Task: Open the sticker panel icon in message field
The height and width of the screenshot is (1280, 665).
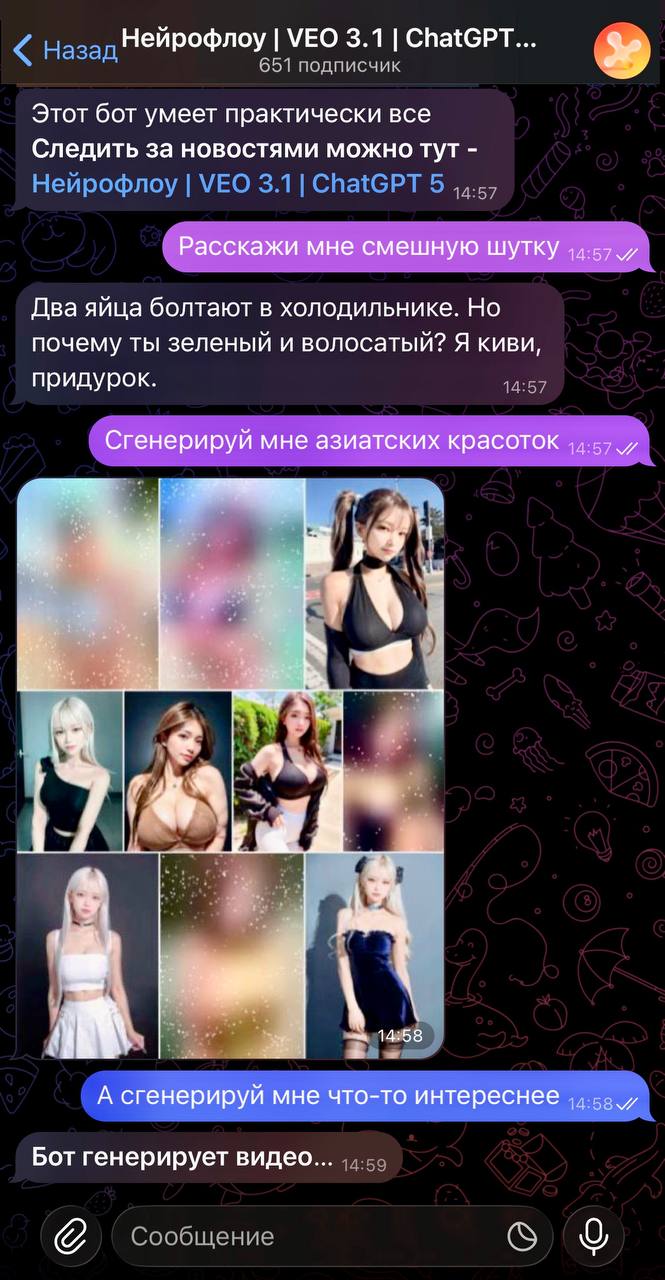Action: [522, 1237]
